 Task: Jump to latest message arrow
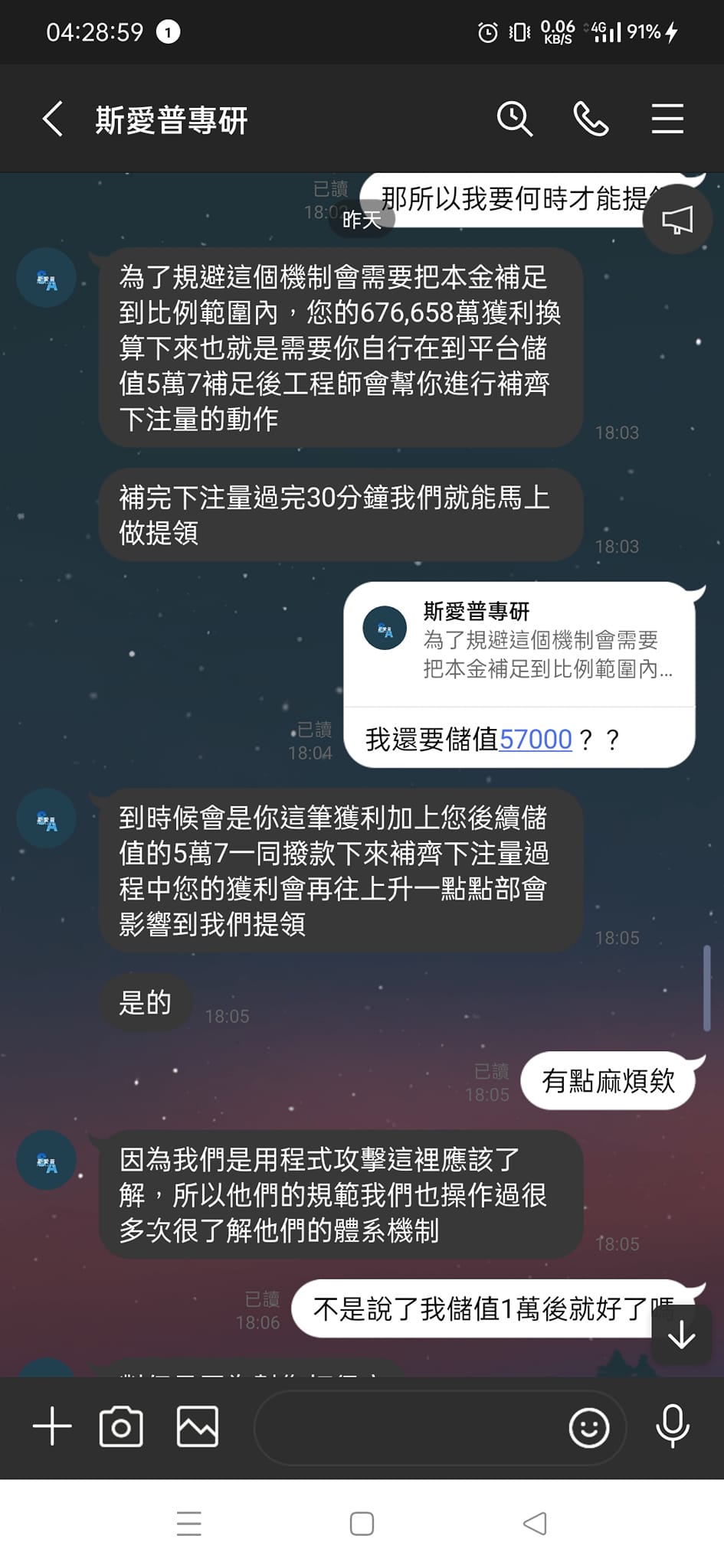(x=680, y=1335)
